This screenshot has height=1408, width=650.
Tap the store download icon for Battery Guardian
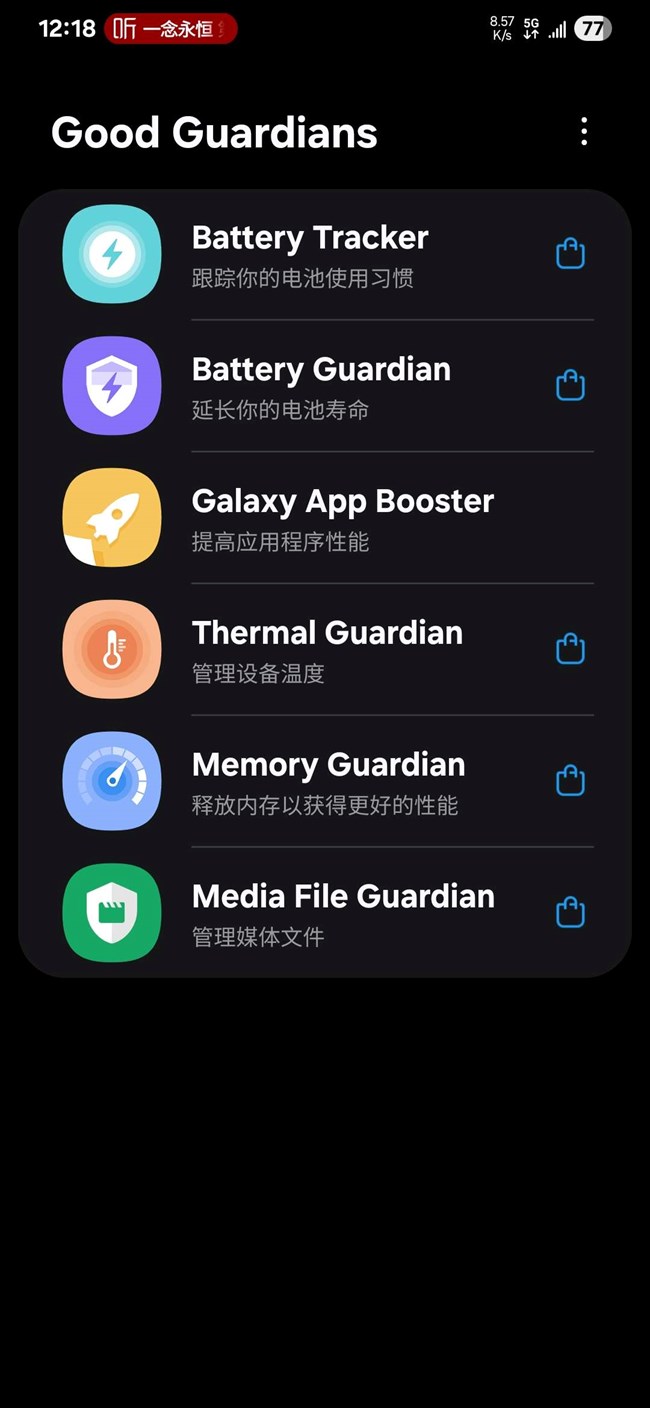(x=570, y=385)
